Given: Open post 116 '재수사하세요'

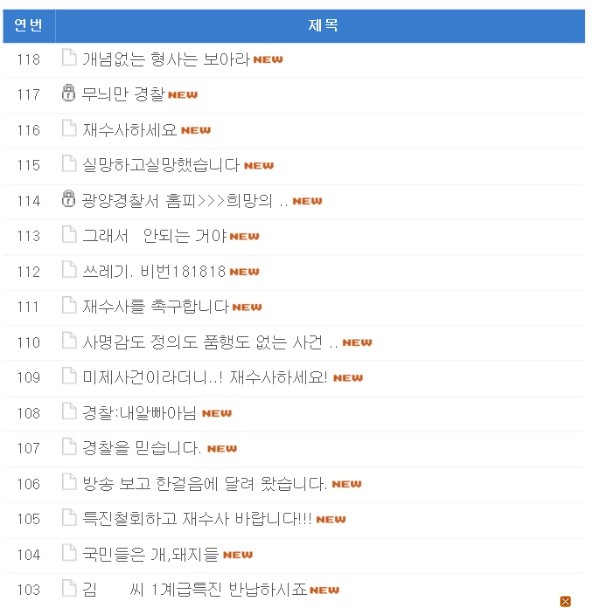Looking at the screenshot, I should (x=129, y=130).
